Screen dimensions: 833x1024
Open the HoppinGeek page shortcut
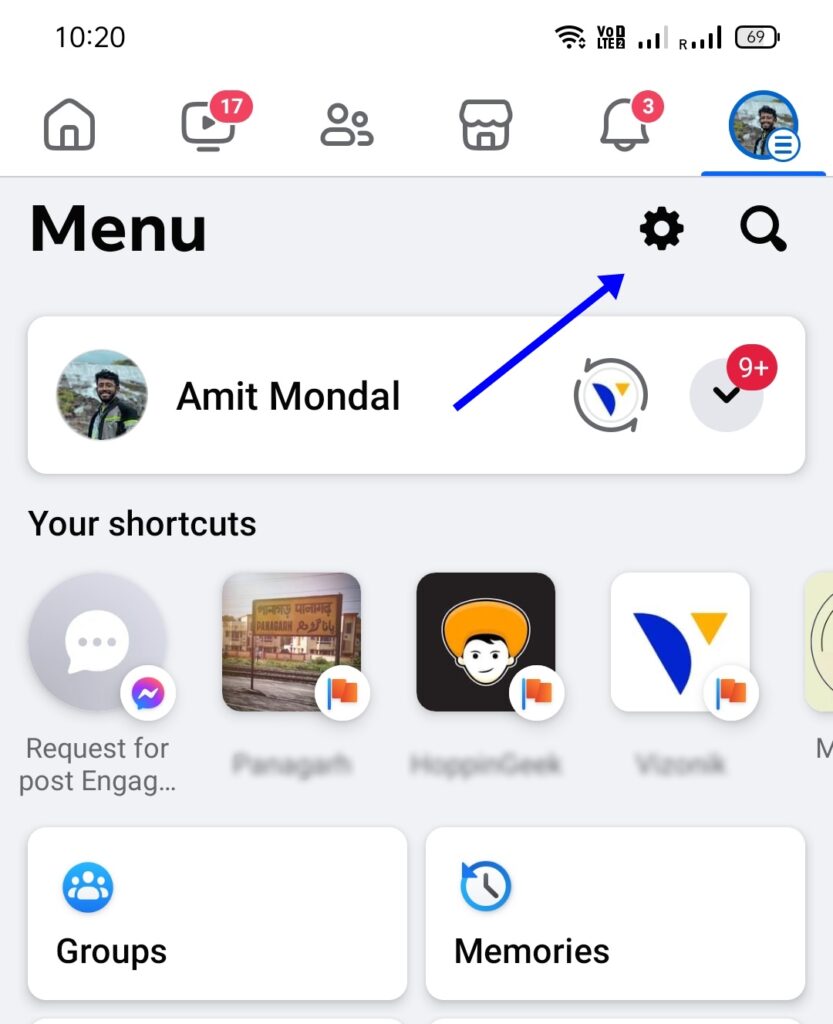486,642
